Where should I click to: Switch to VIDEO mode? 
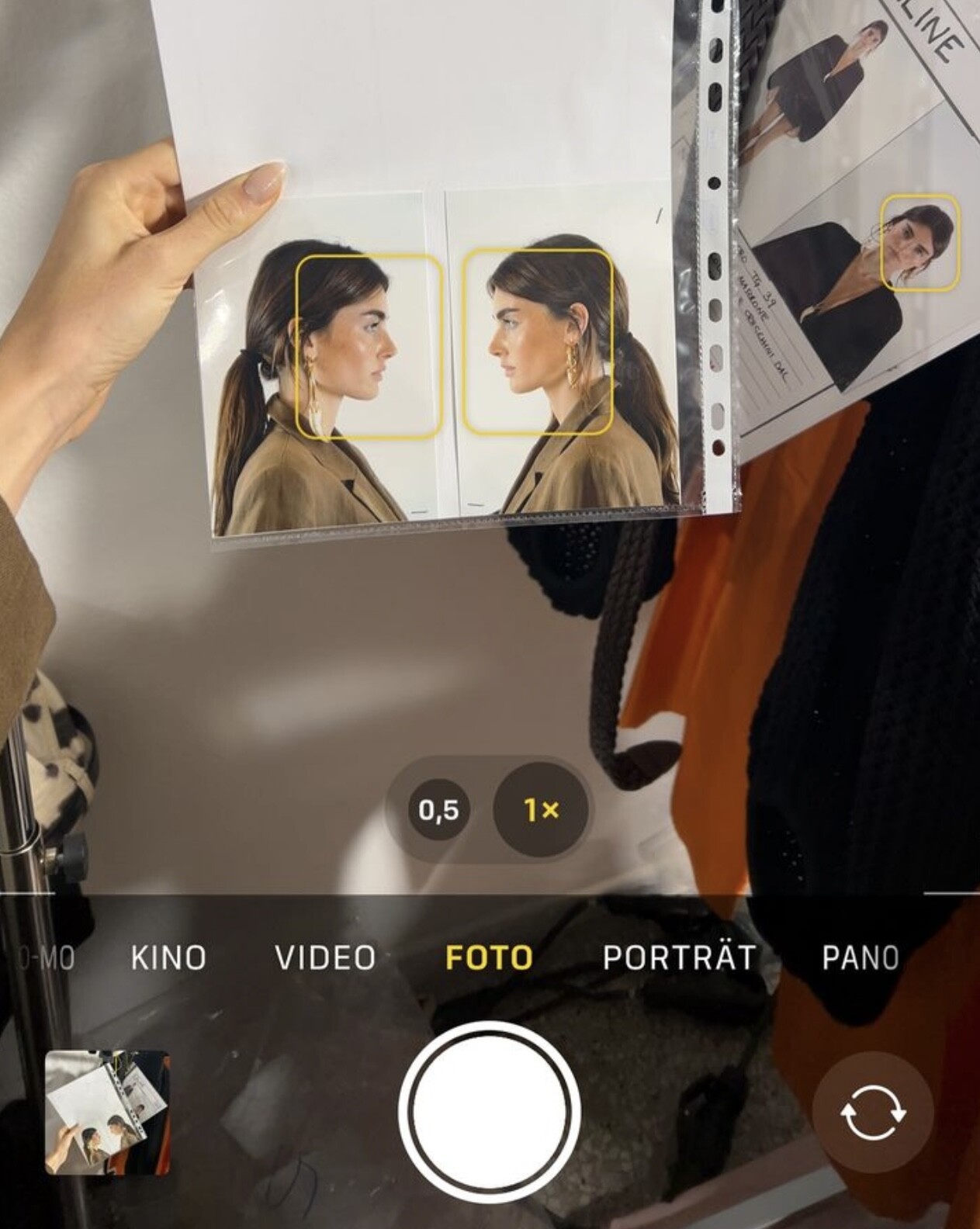click(x=325, y=957)
